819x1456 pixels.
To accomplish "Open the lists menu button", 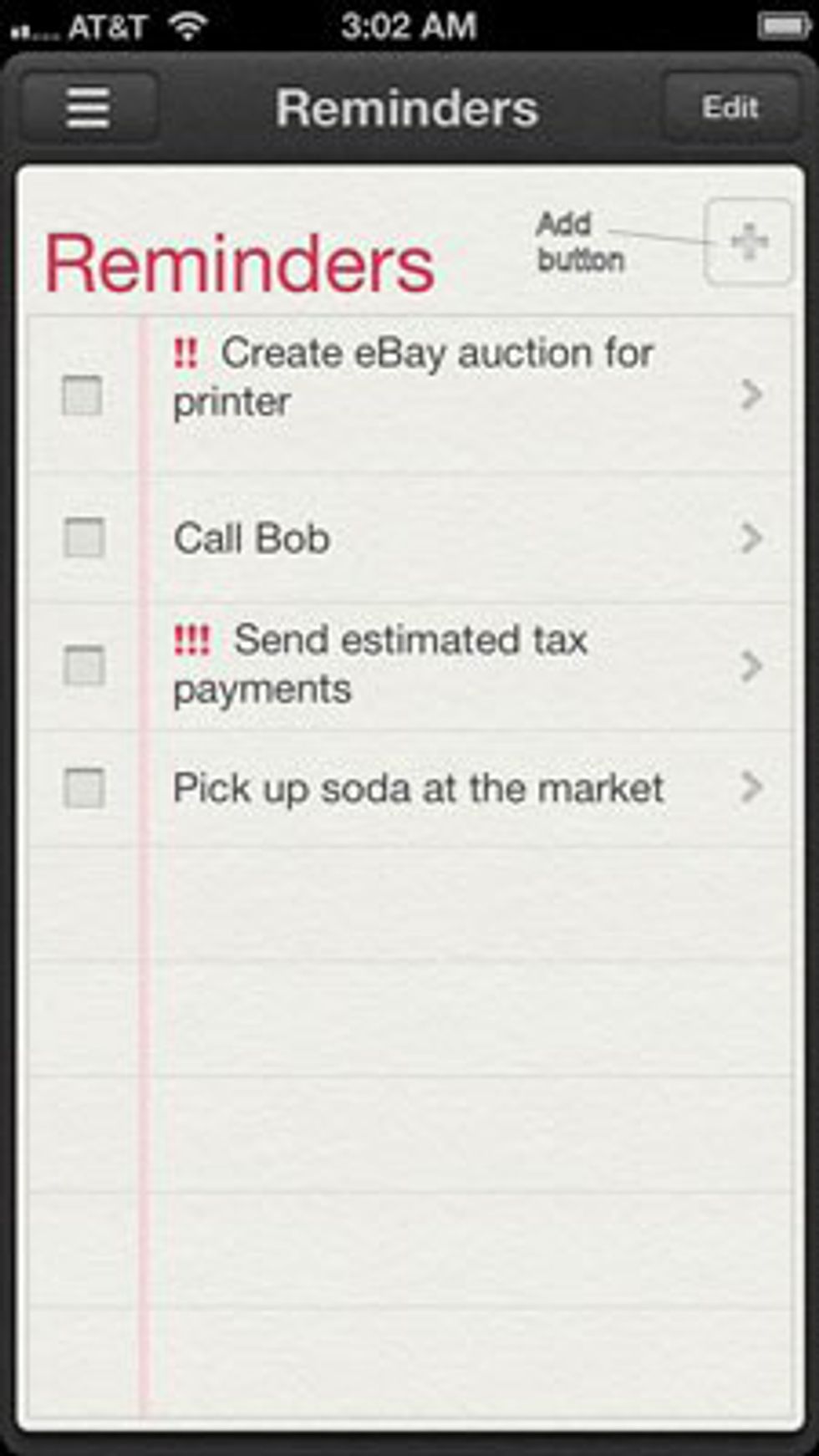I will [88, 108].
